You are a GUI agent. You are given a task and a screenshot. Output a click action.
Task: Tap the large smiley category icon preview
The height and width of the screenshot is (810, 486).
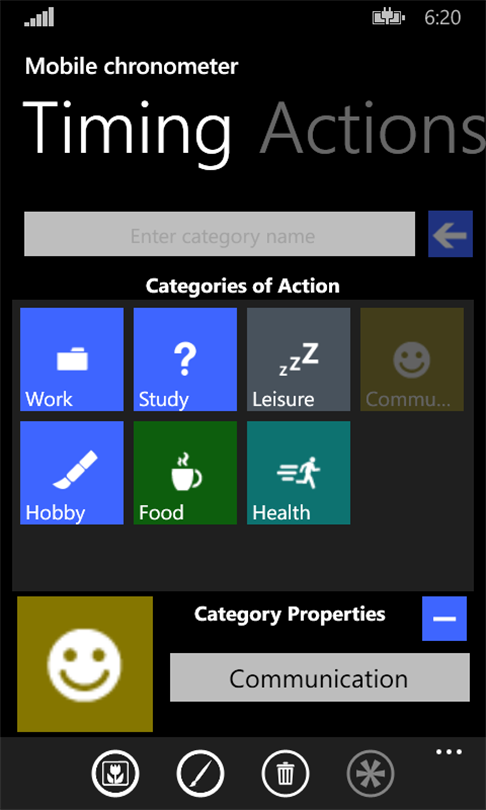85,664
